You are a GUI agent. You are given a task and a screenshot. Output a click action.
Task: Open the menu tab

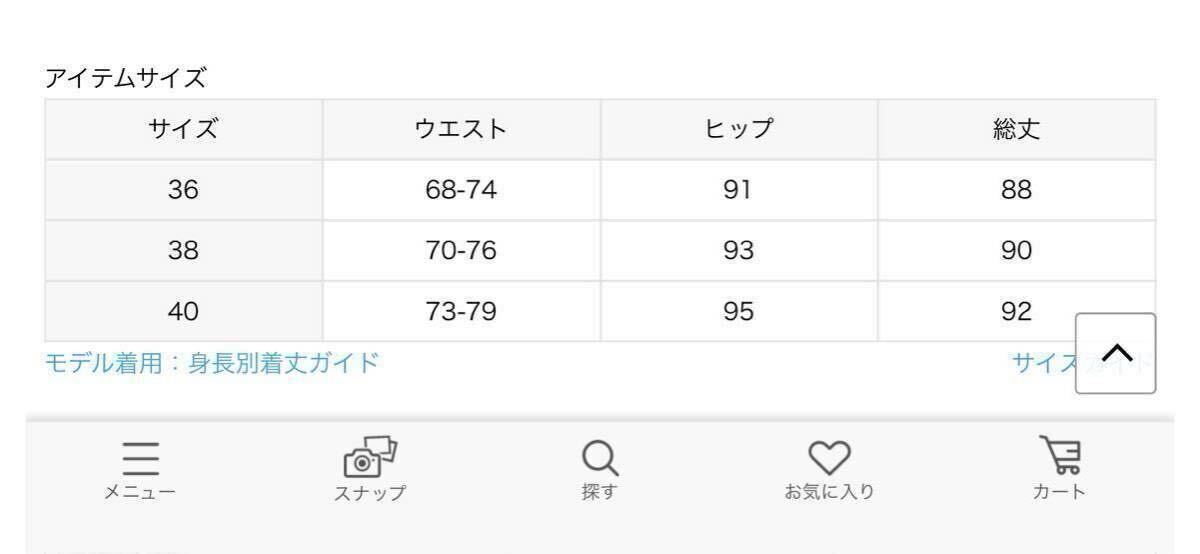point(140,469)
